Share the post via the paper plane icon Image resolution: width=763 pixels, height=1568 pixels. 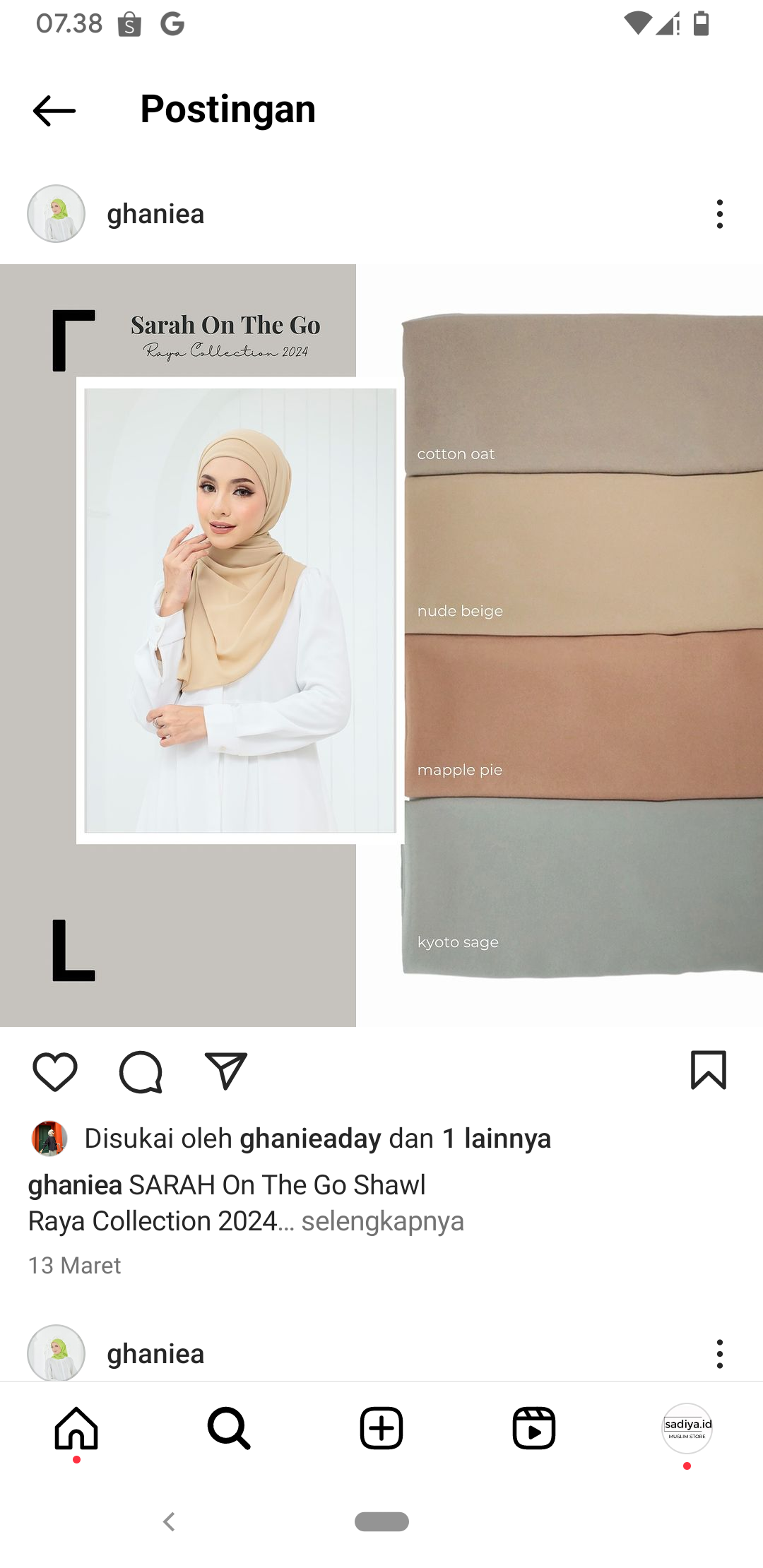[x=226, y=1071]
